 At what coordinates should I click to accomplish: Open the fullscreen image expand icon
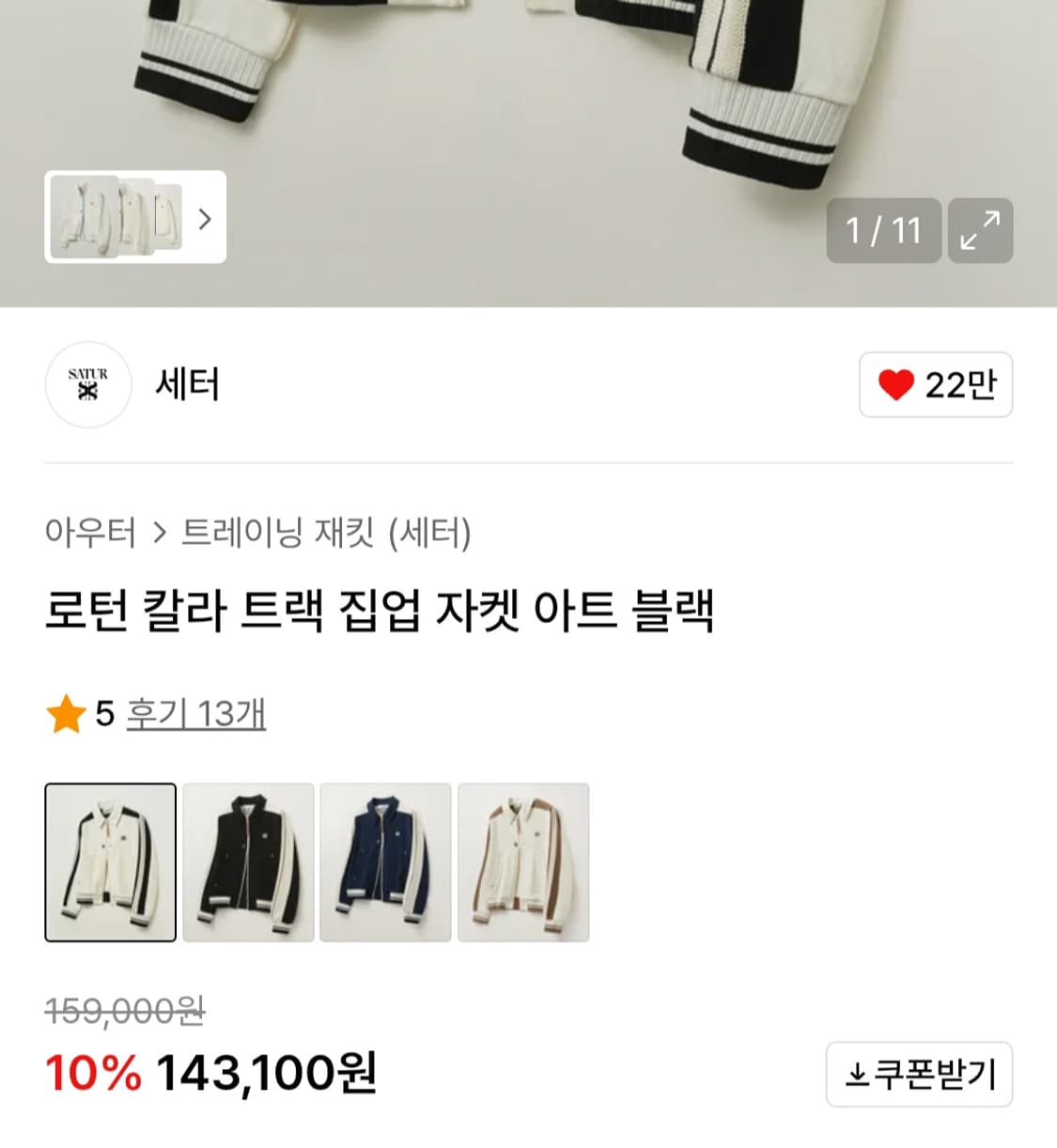pos(981,231)
